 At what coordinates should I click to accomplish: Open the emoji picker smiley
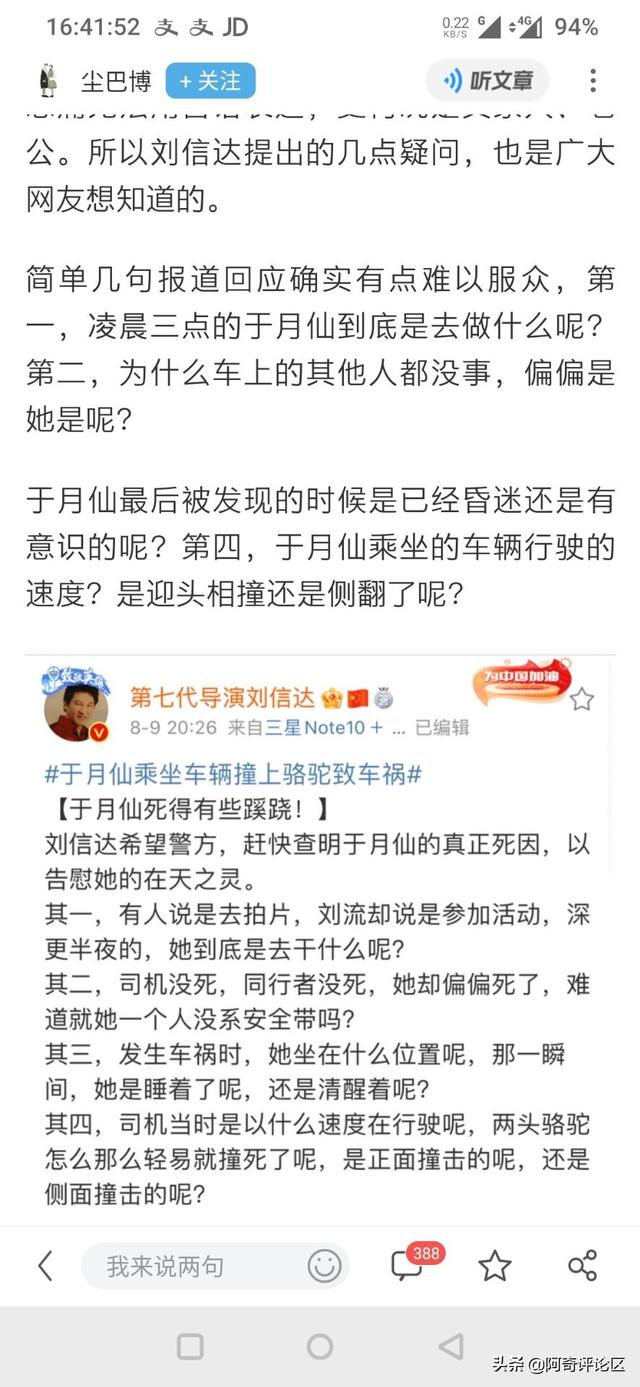coord(324,1266)
